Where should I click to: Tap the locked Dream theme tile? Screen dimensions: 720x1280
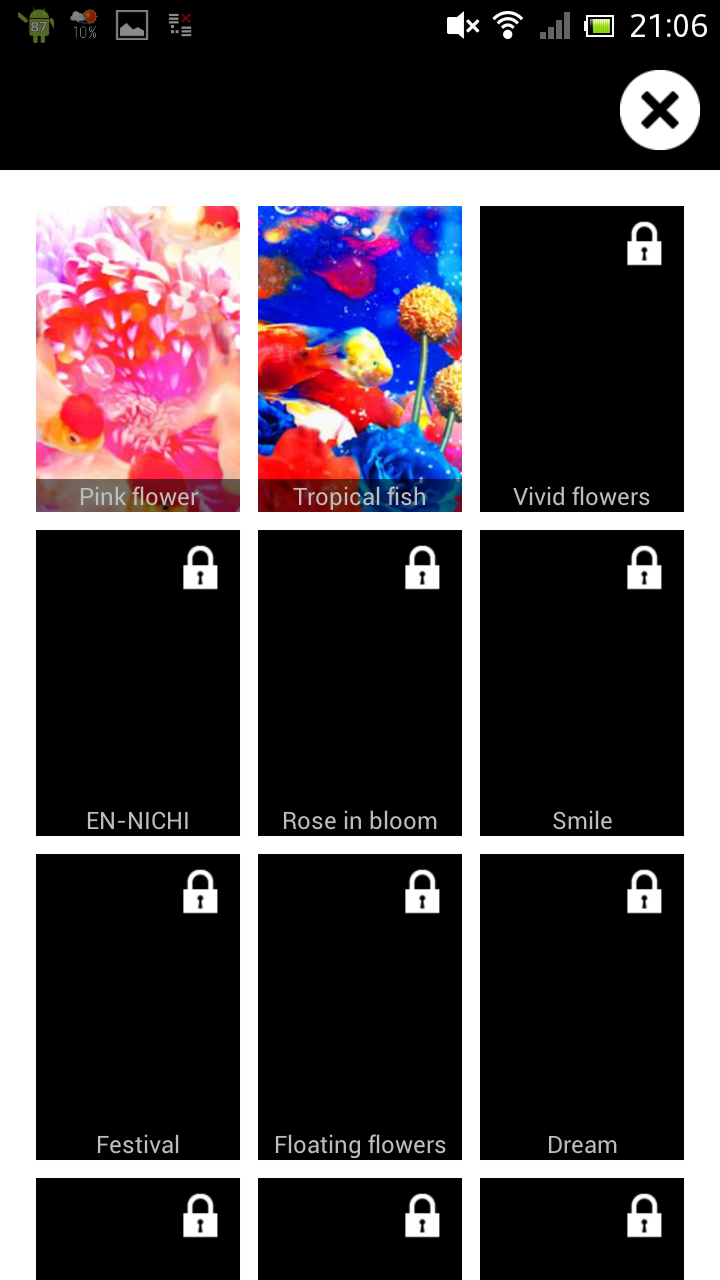pos(582,1006)
